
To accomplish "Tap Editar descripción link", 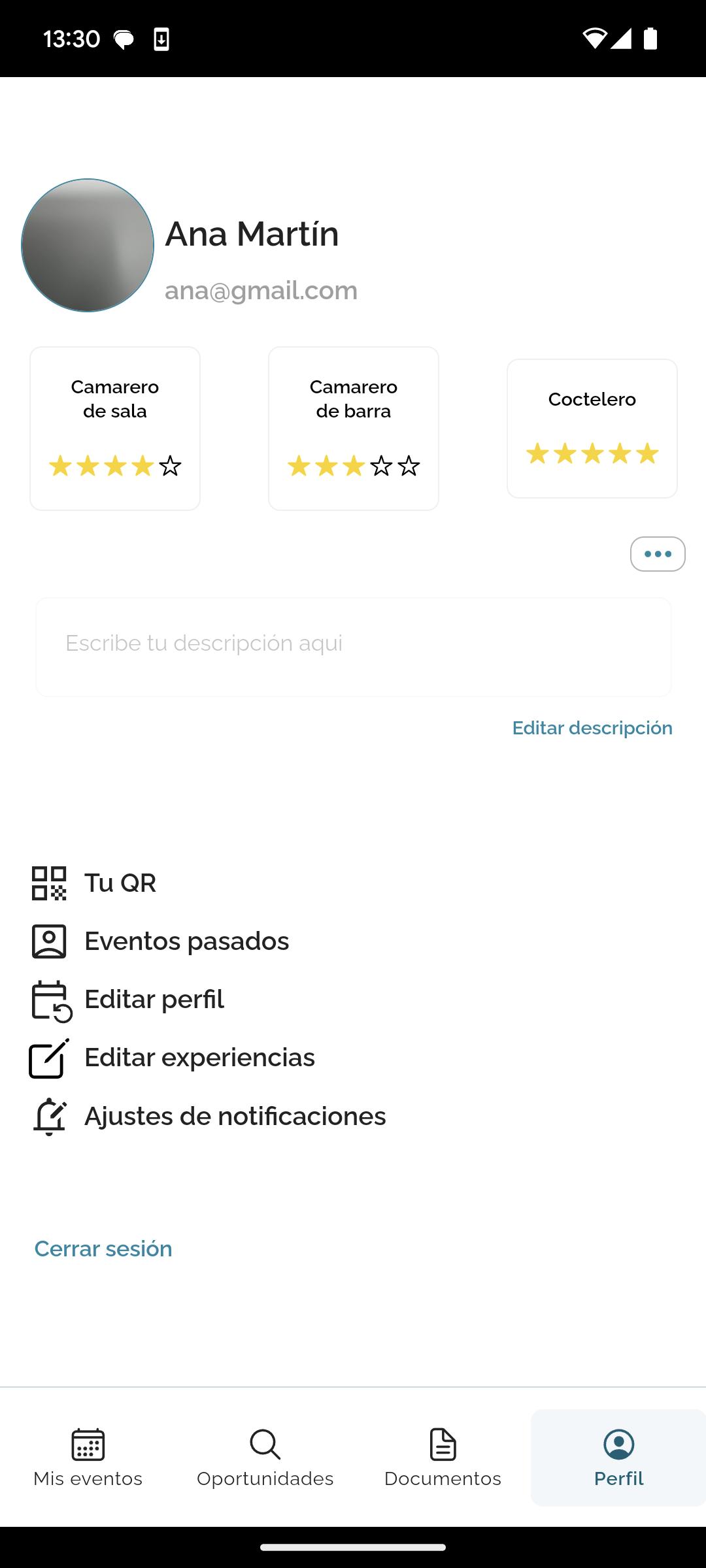I will coord(592,728).
